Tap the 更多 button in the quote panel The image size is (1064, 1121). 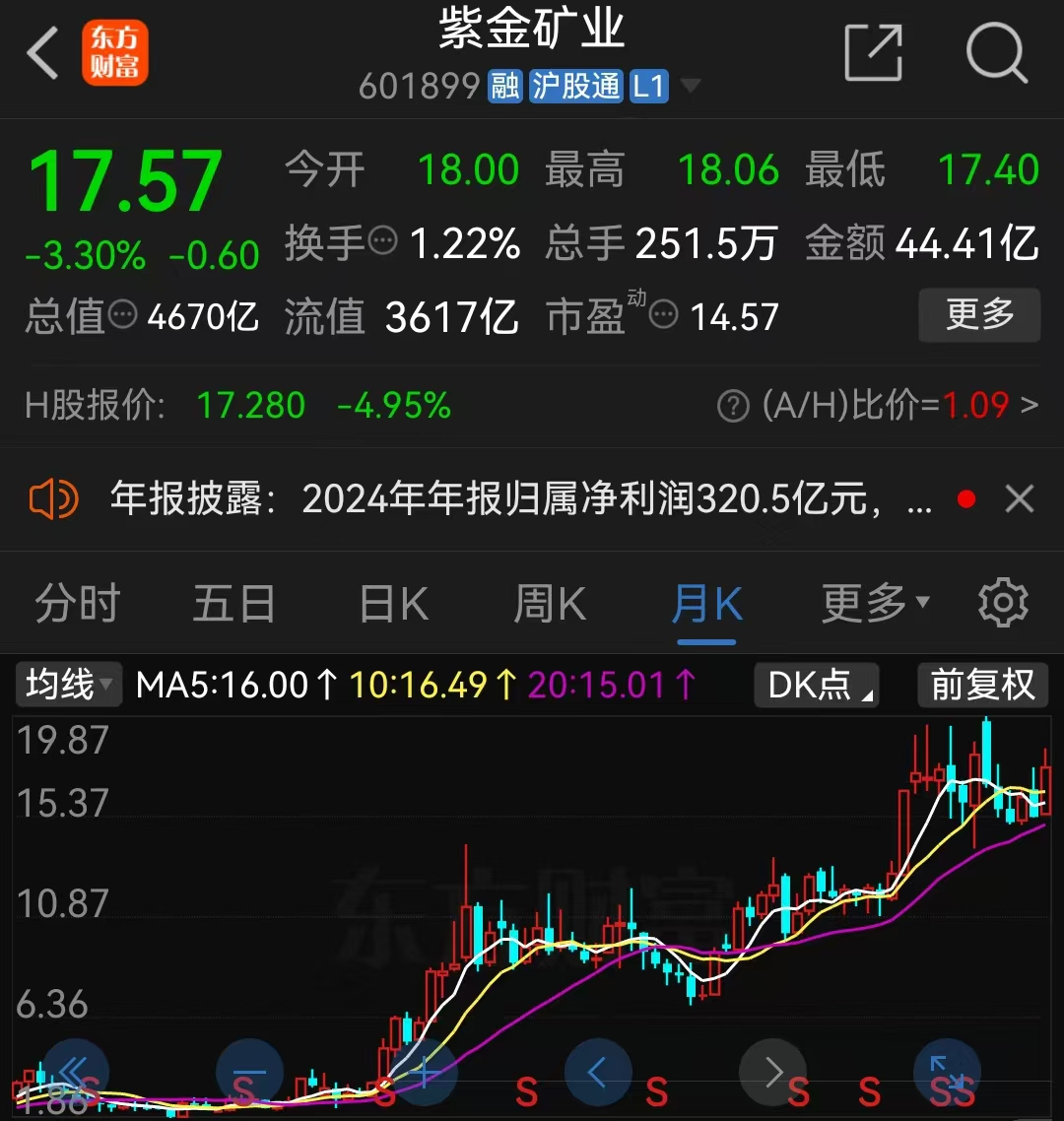[979, 315]
